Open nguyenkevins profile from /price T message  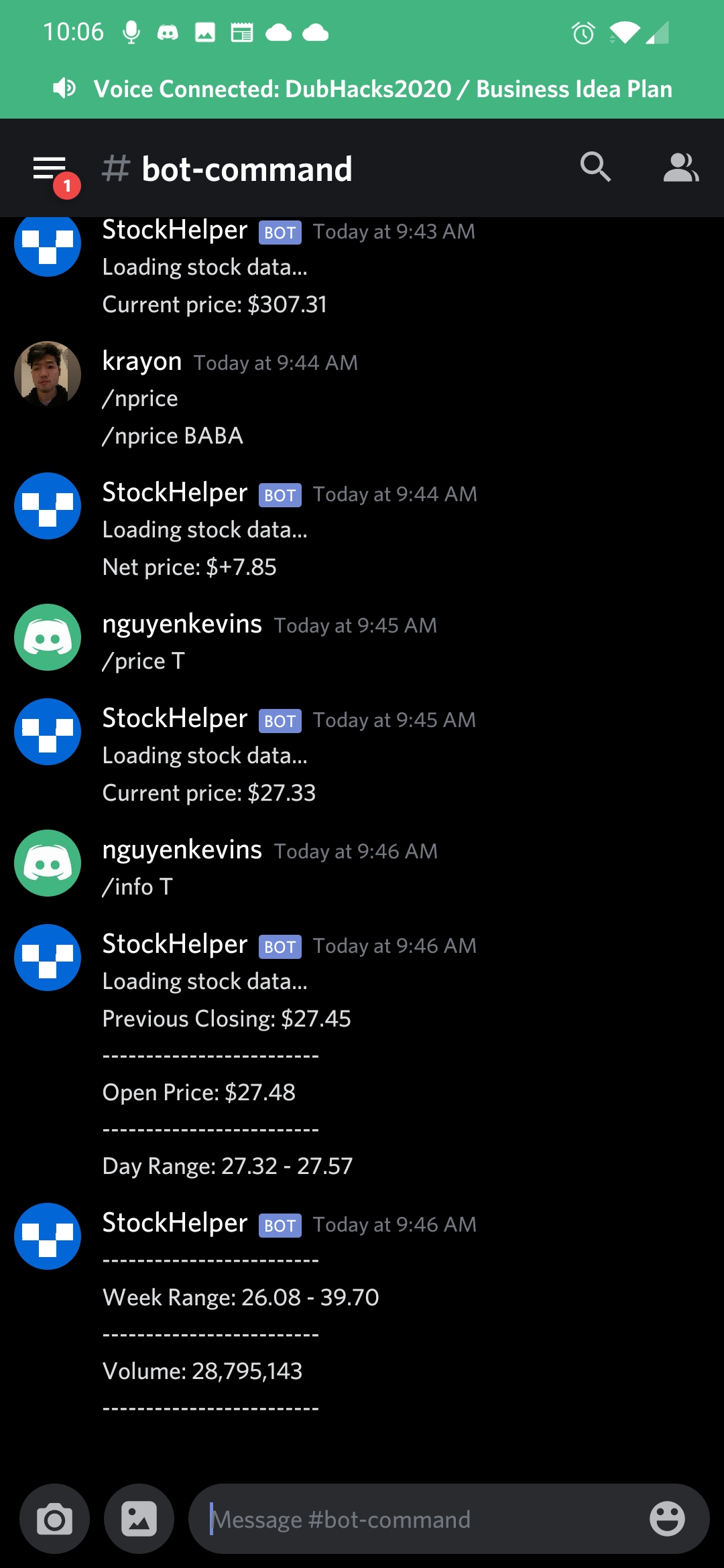[48, 637]
